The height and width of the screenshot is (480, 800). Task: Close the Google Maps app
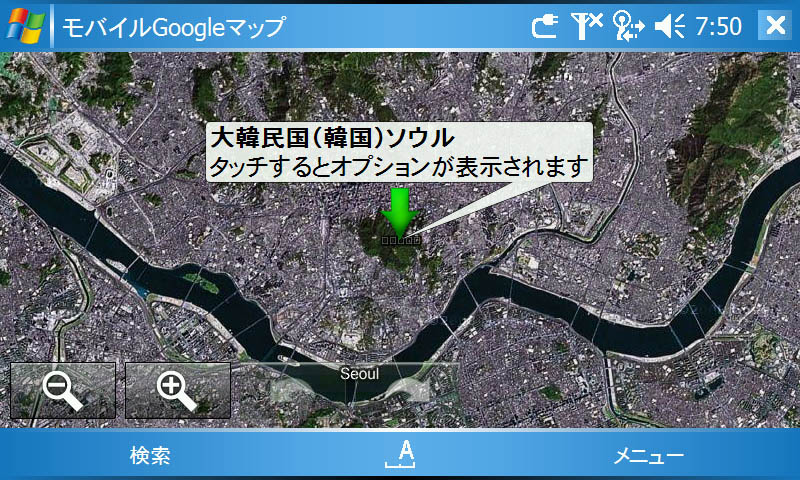tap(774, 25)
